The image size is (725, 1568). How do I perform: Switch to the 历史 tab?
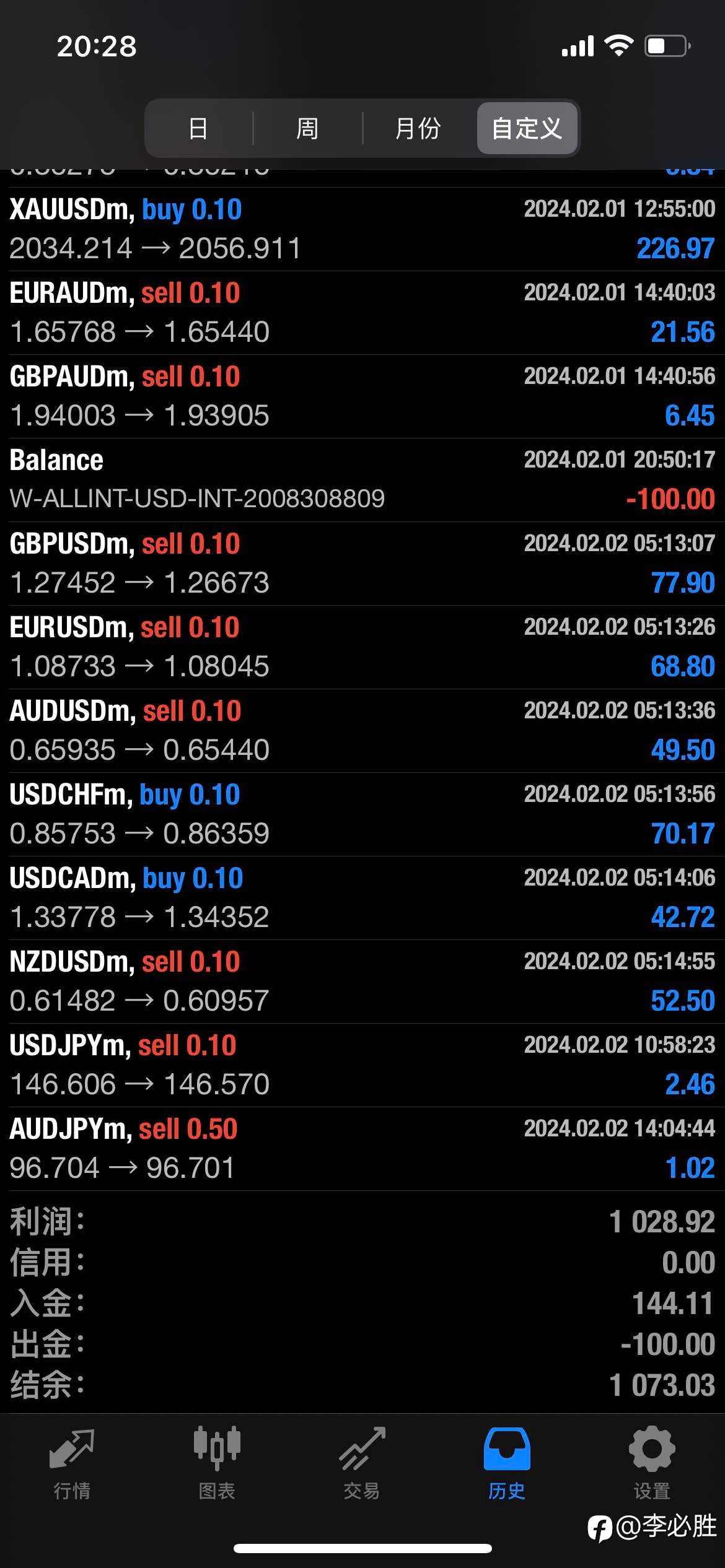(x=507, y=1464)
